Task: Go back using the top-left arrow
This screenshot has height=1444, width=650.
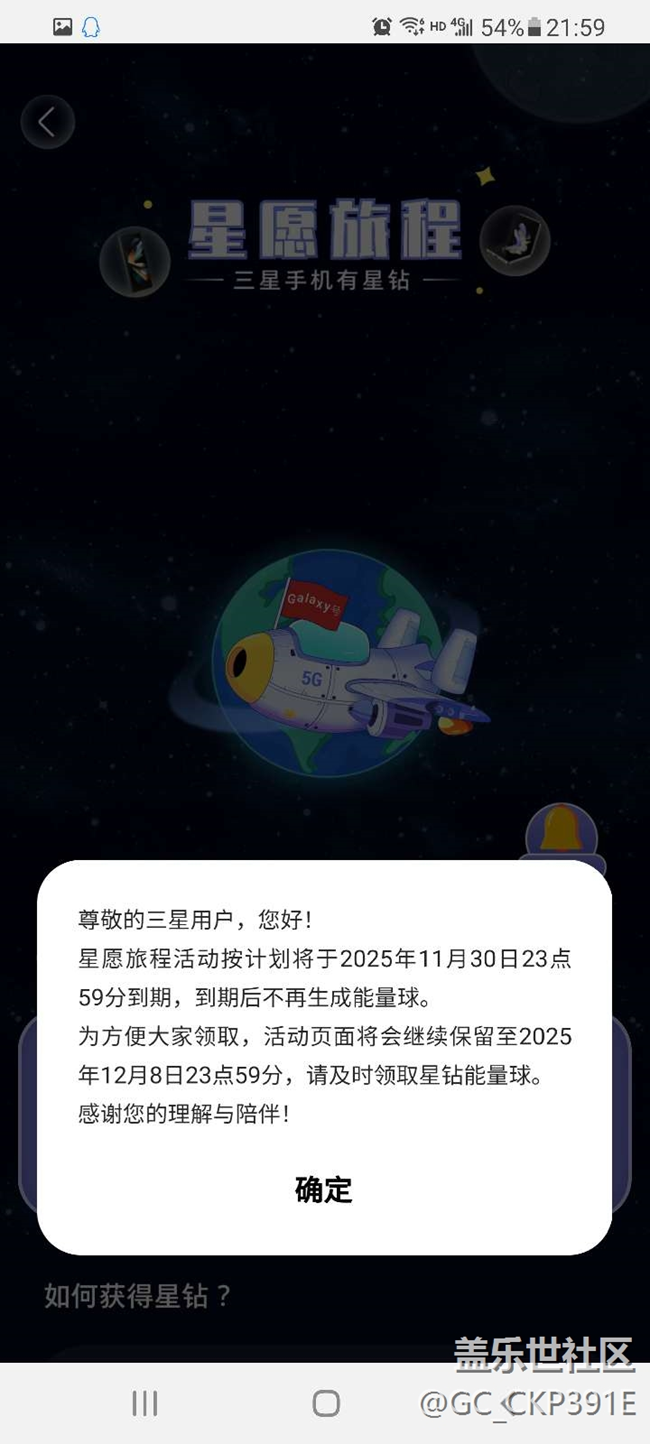Action: coord(46,122)
